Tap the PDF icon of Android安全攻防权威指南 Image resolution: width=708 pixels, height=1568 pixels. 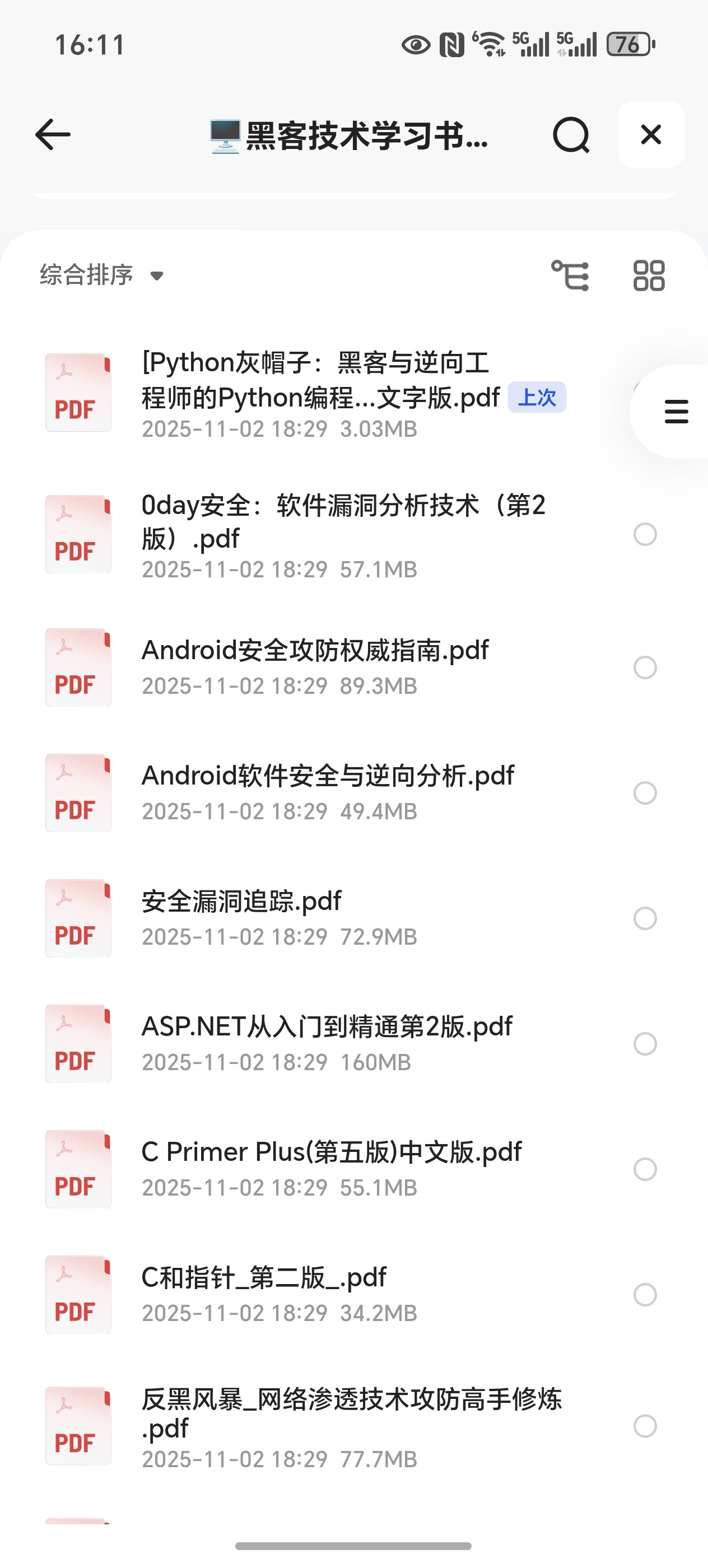pos(78,668)
